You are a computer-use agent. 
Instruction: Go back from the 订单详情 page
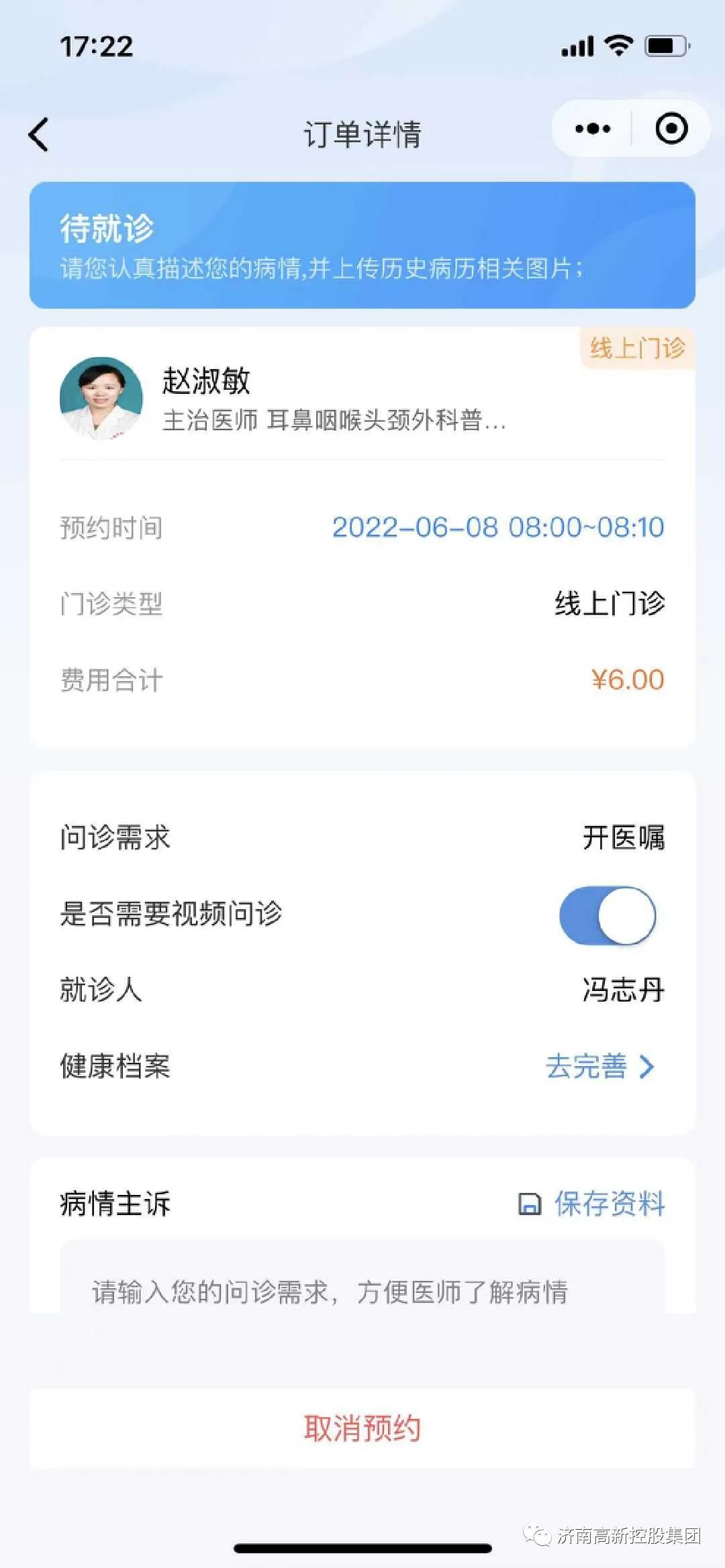point(39,134)
